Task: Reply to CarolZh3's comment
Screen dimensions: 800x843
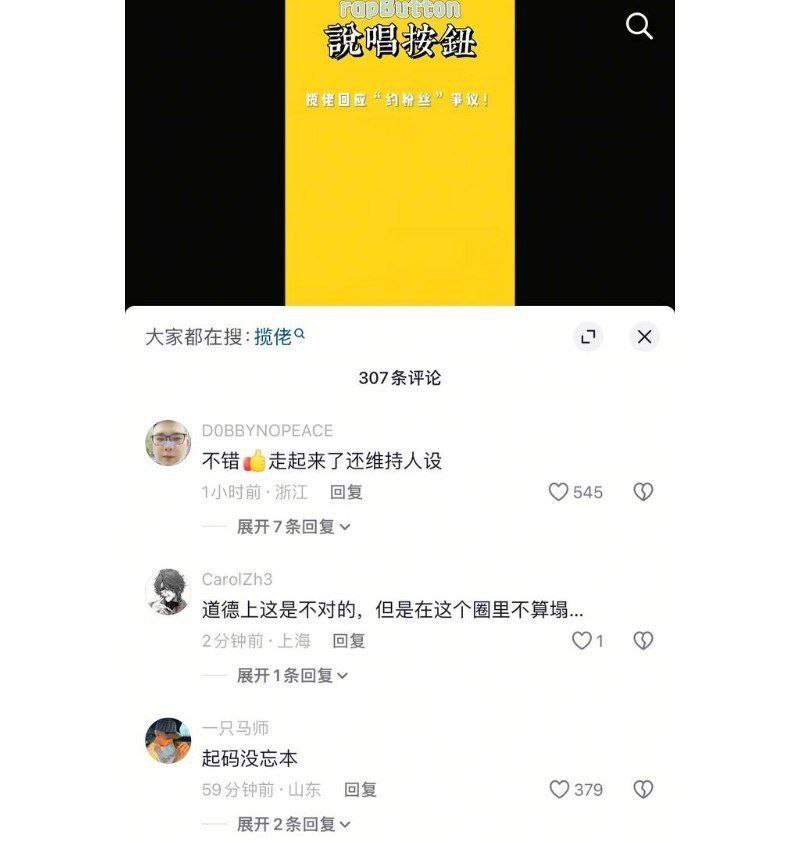Action: tap(349, 641)
